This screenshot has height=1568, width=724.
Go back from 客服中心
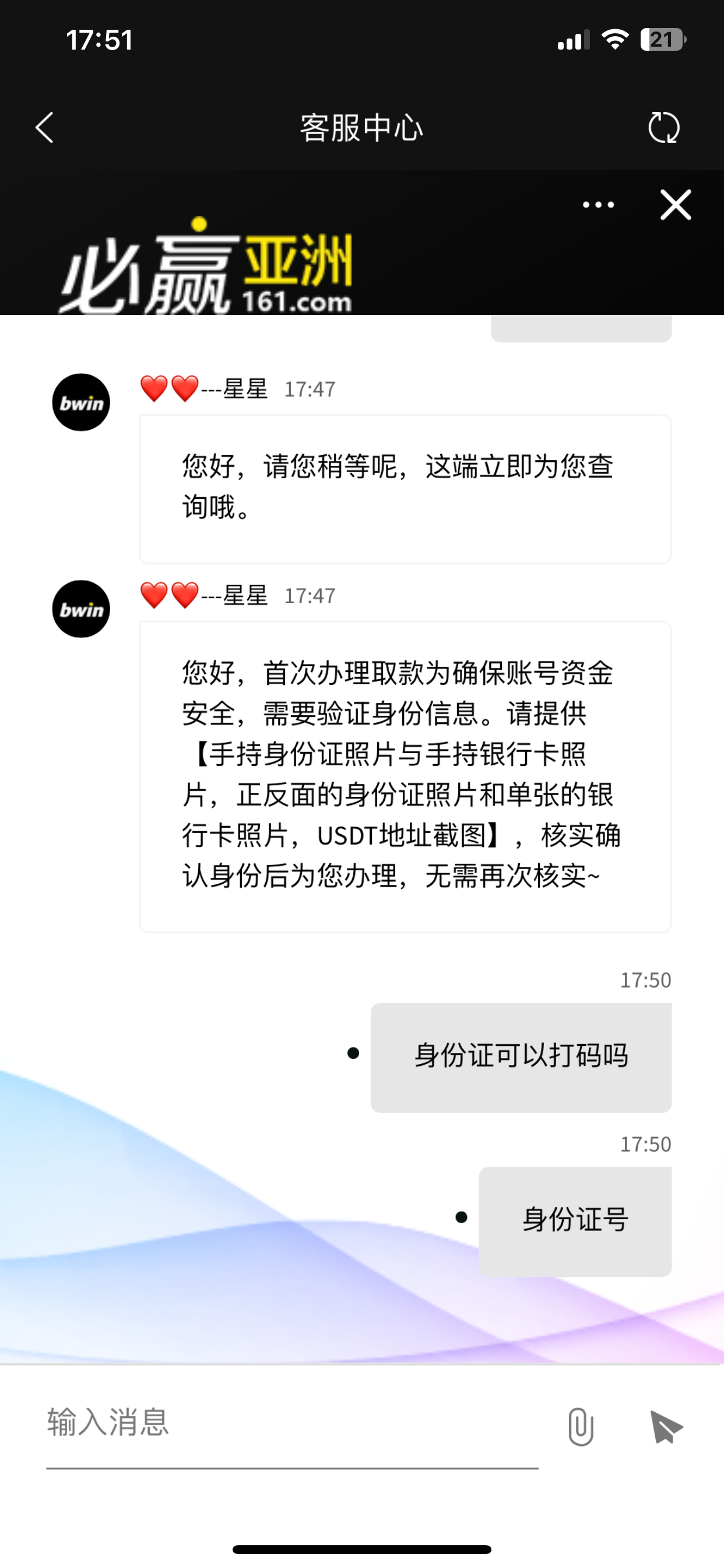tap(44, 128)
